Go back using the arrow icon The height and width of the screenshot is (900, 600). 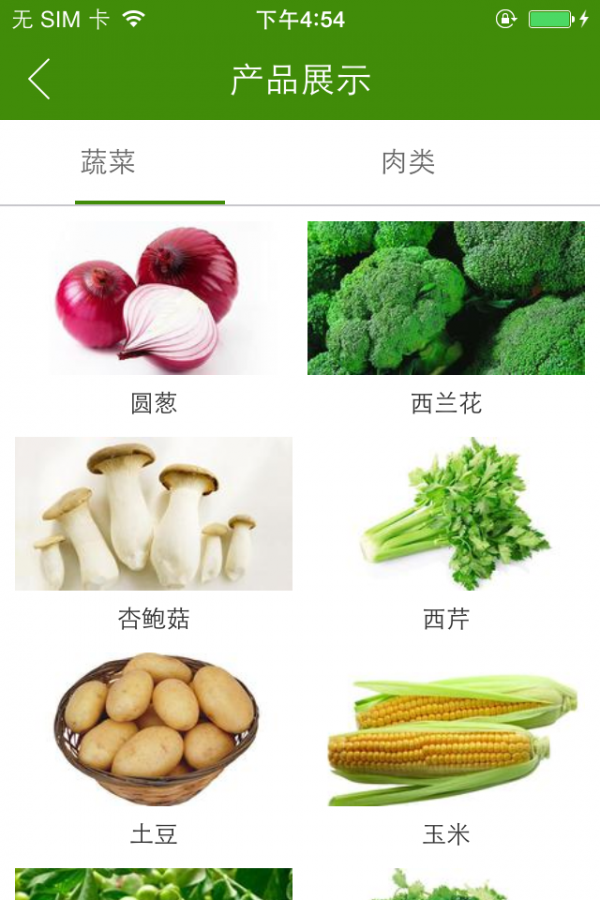[x=39, y=79]
